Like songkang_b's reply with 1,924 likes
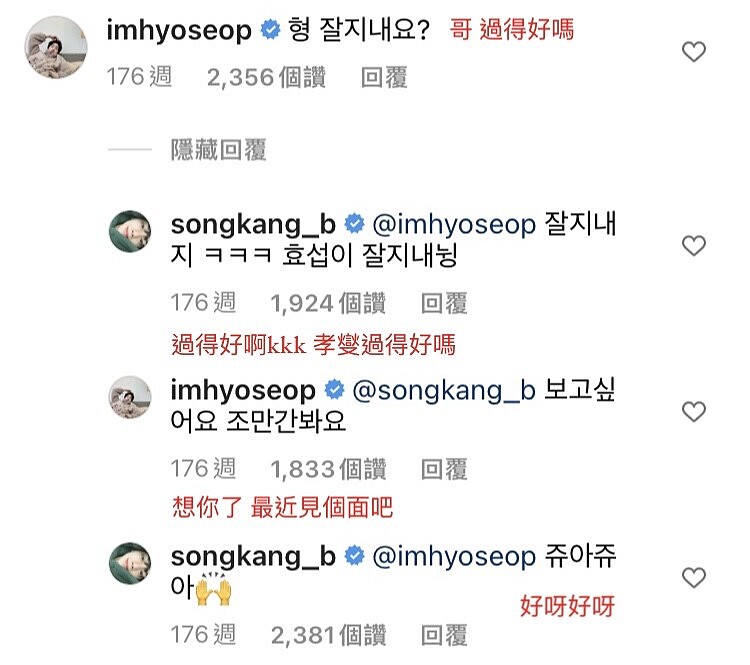 (x=693, y=245)
